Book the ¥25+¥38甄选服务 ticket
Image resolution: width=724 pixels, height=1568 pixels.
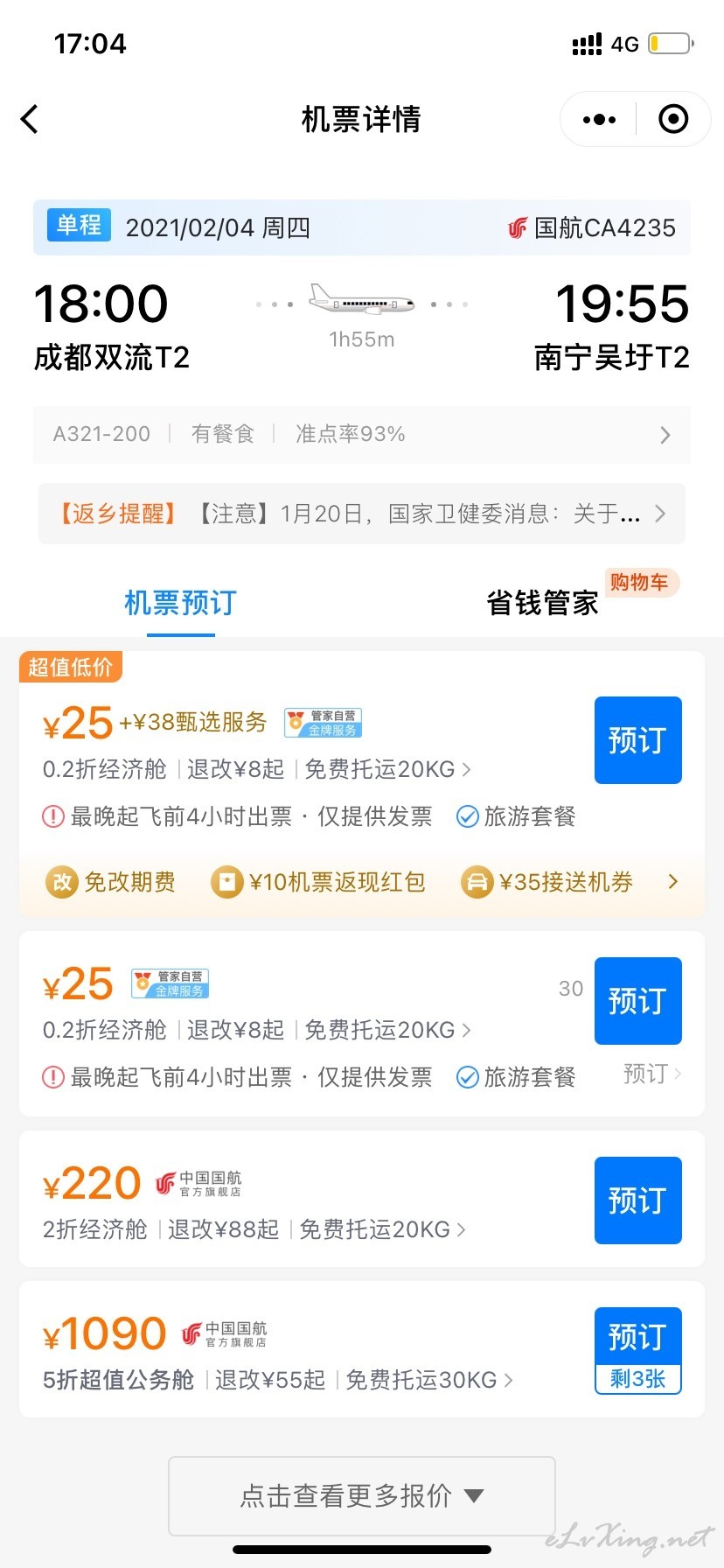638,740
